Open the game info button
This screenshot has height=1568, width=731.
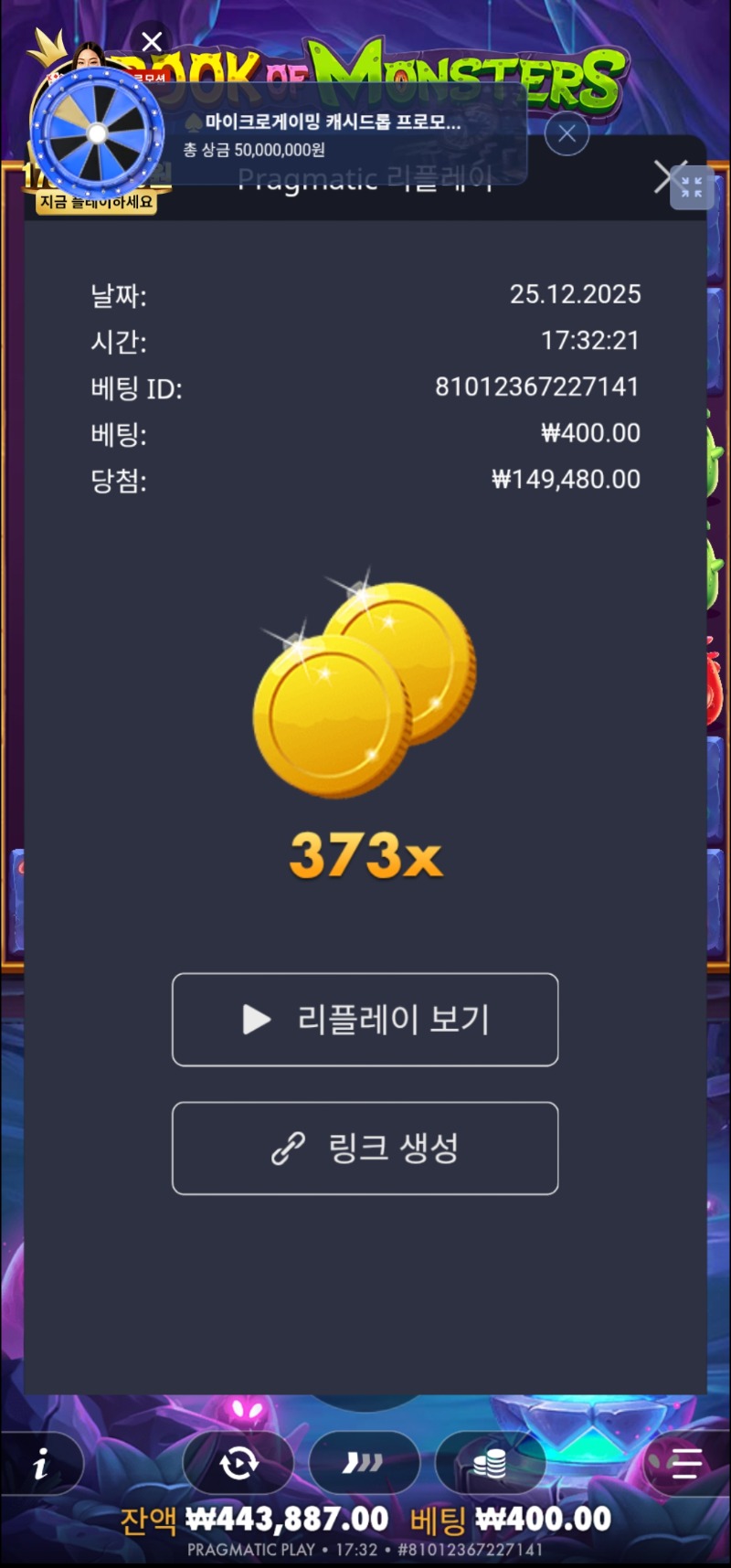point(40,1466)
